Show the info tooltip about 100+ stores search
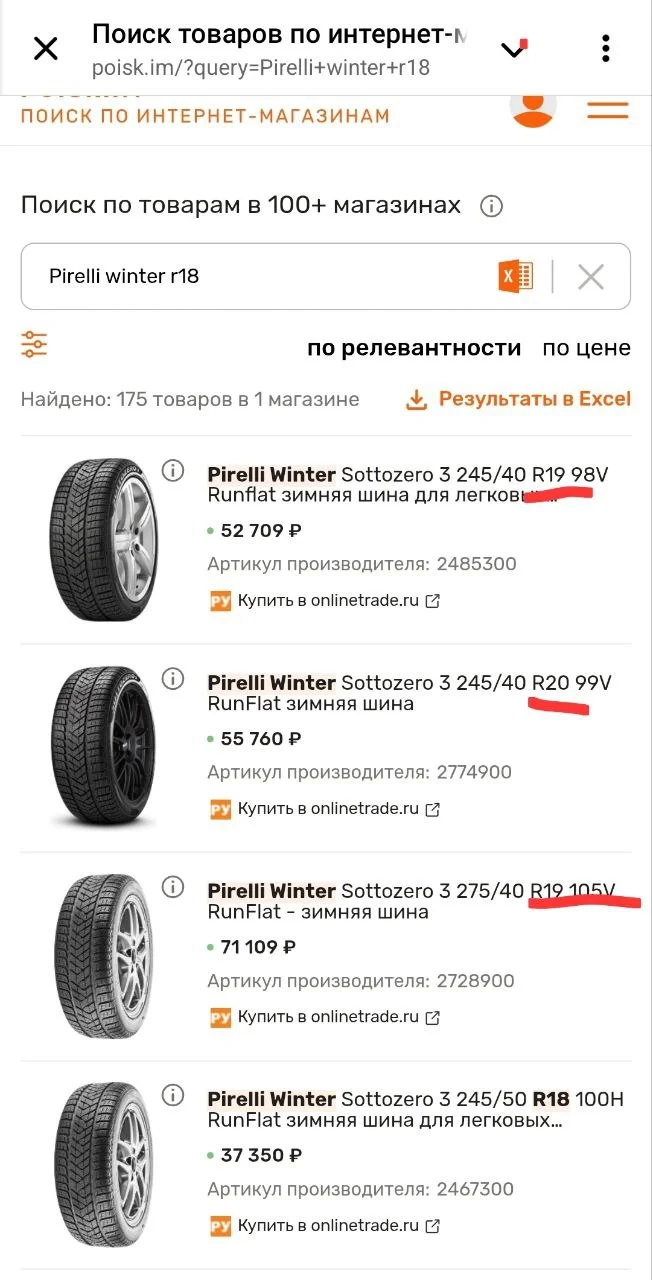 click(491, 207)
